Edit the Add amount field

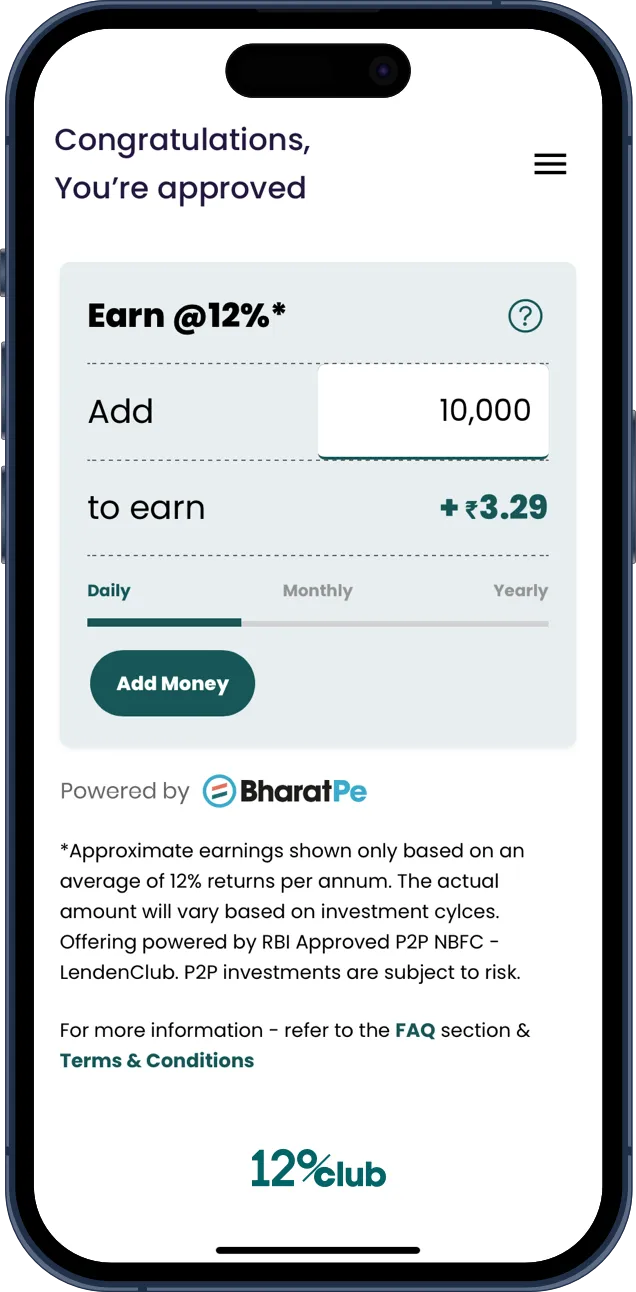point(433,411)
